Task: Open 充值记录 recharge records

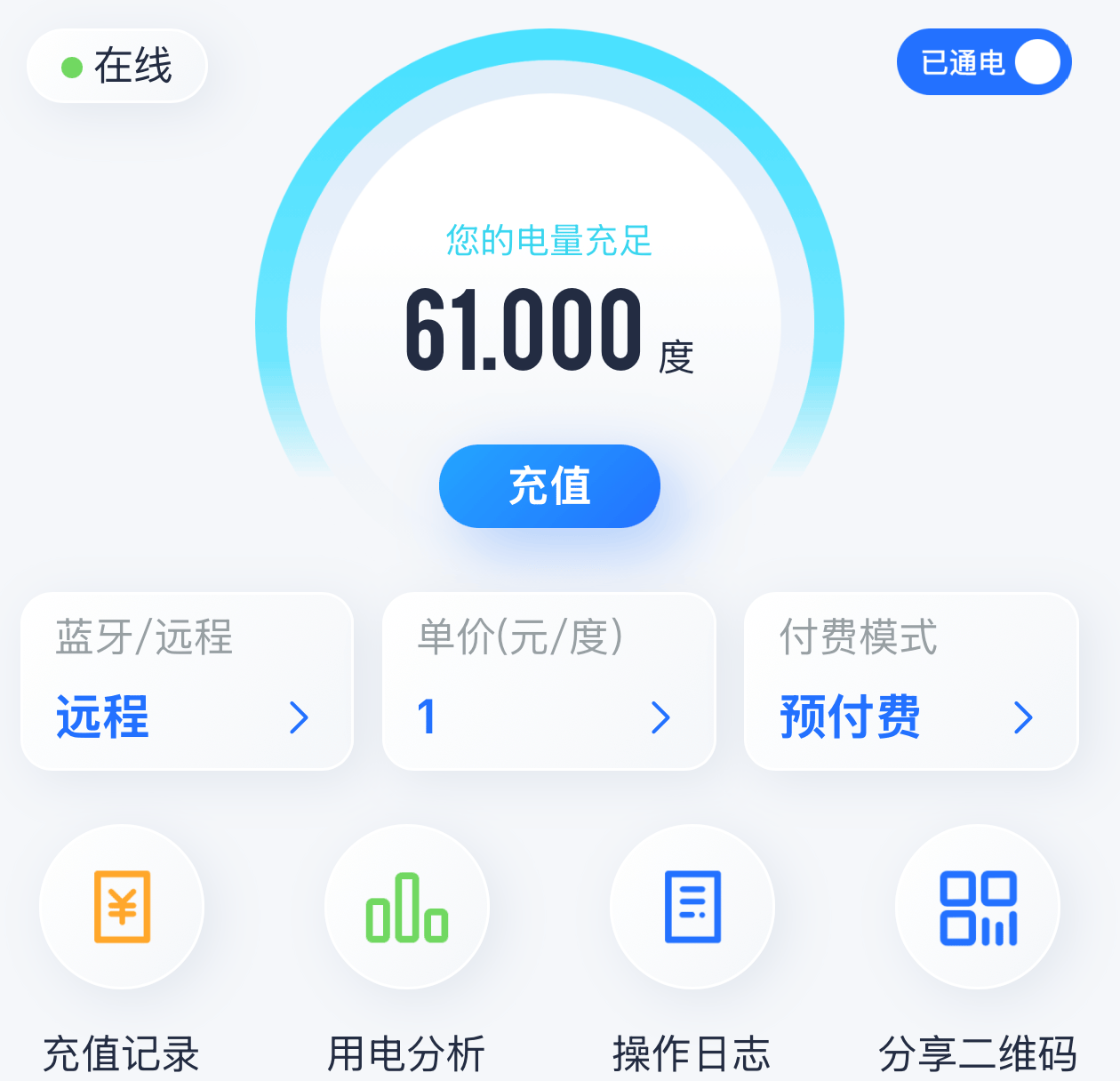Action: tap(122, 907)
